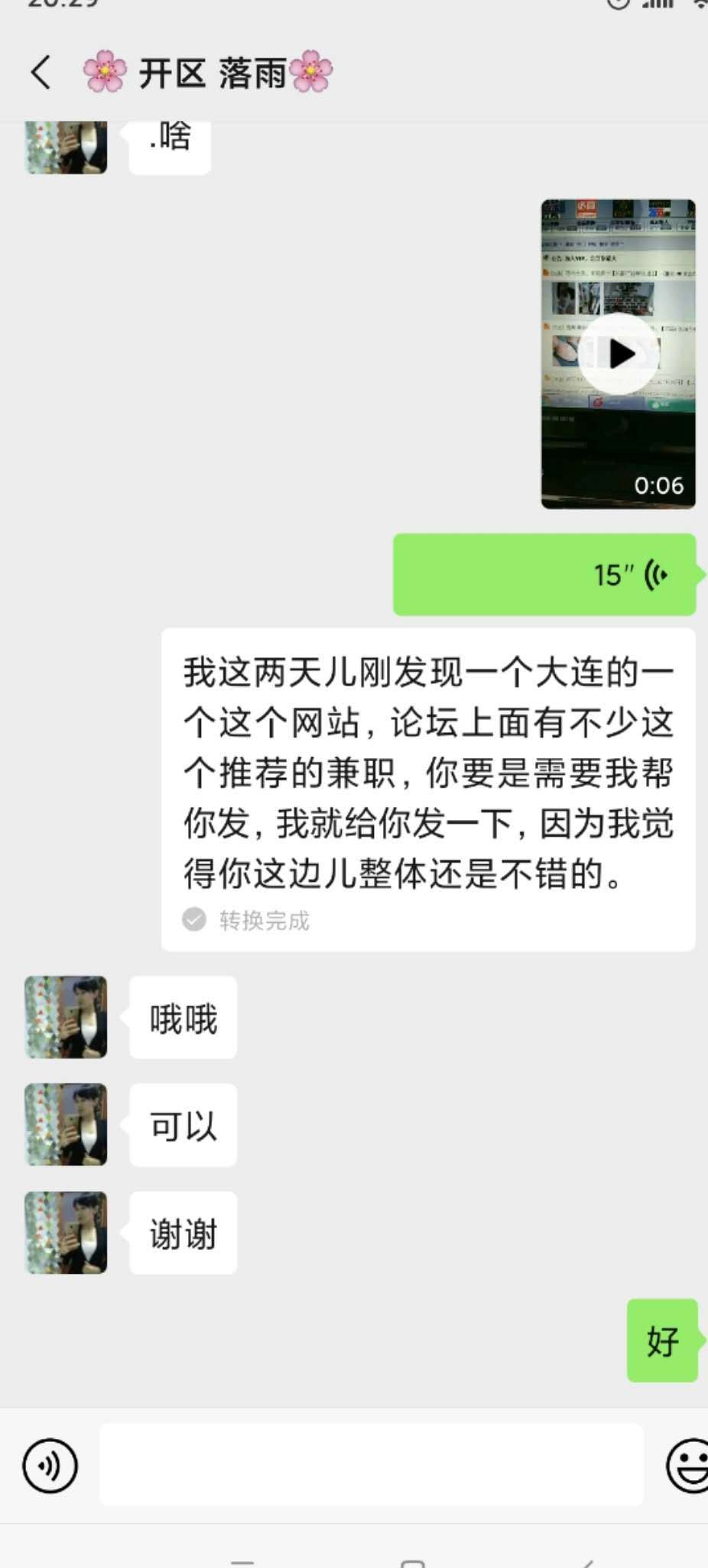Tap the checkmark icon next to 转换完成
The image size is (708, 1568).
(x=194, y=921)
